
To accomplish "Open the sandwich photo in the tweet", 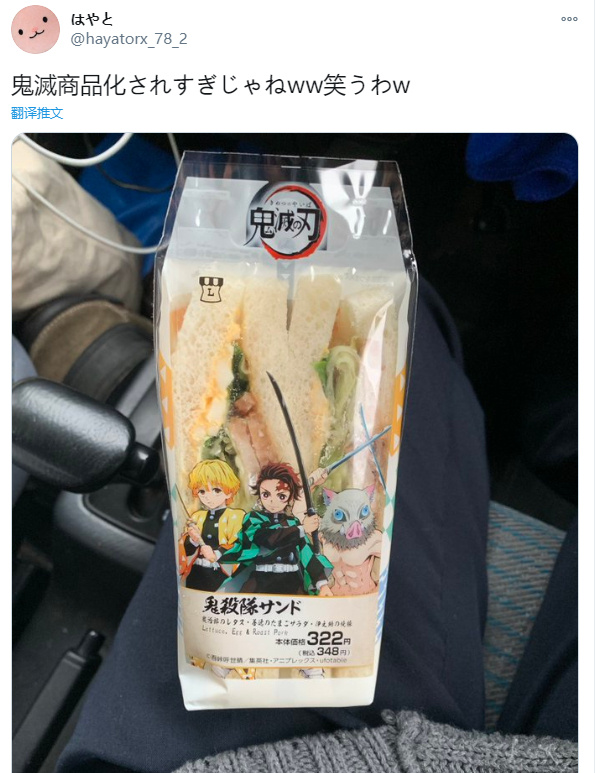I will tap(295, 450).
